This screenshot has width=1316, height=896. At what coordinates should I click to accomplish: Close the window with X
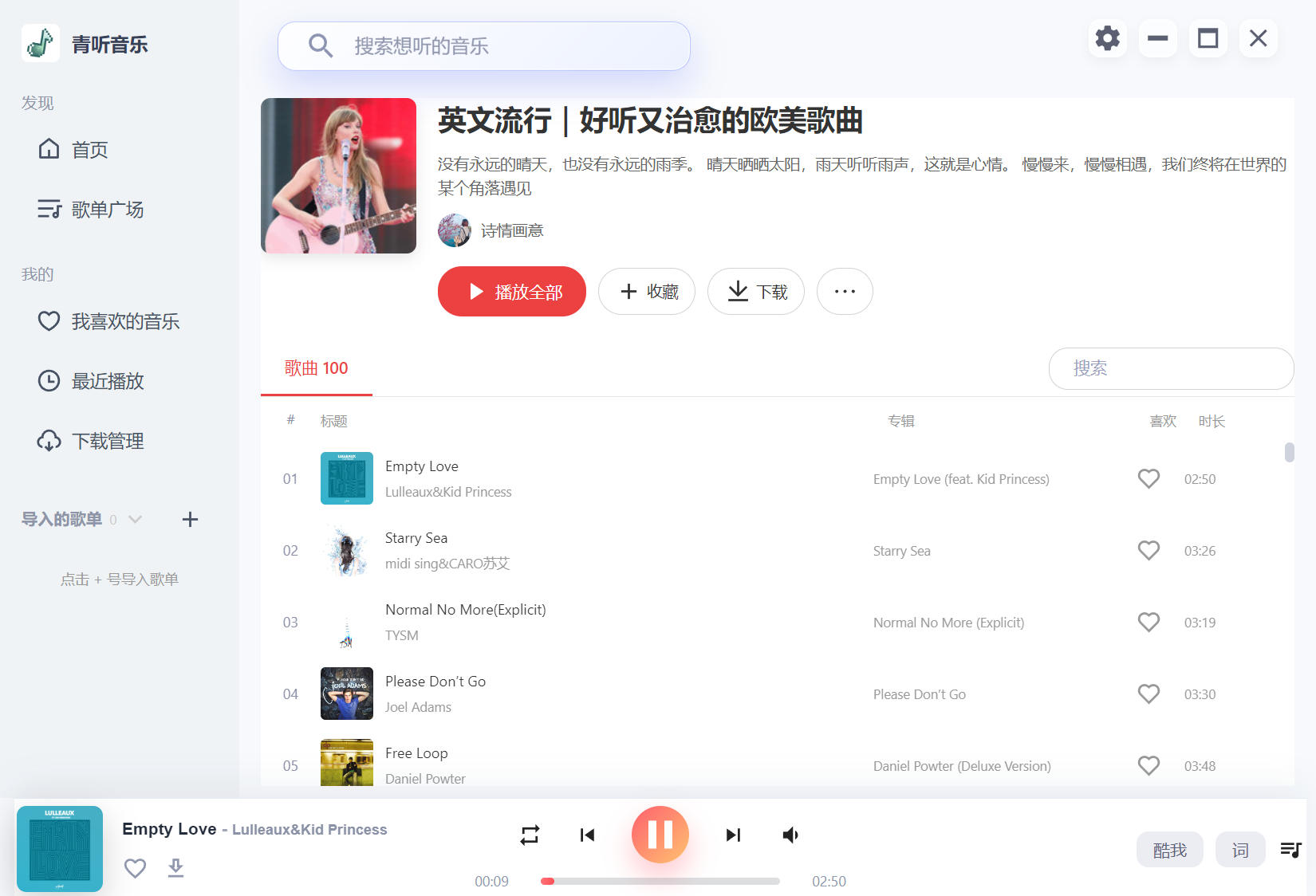click(x=1258, y=38)
